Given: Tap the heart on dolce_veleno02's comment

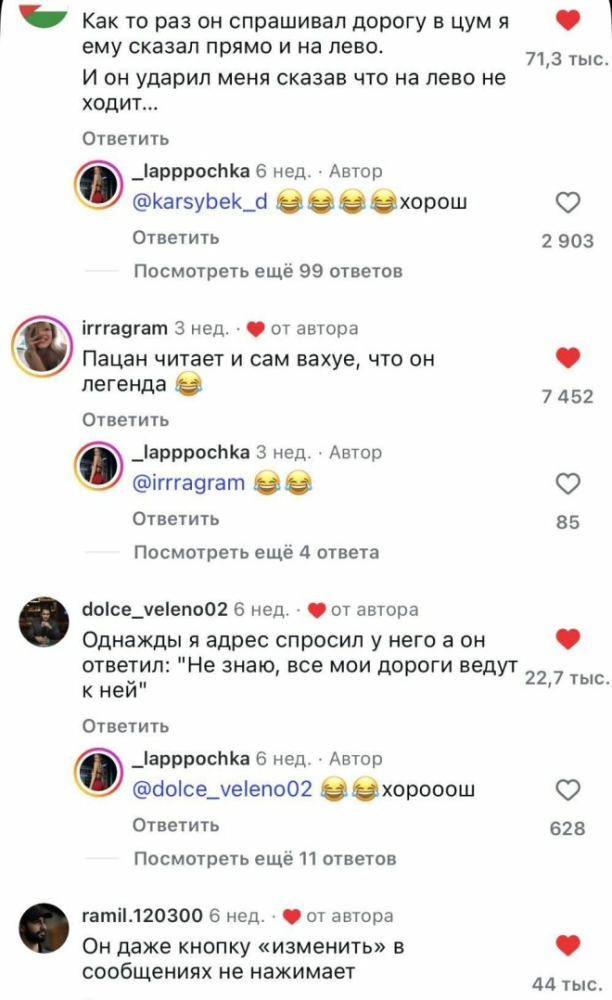Looking at the screenshot, I should click(567, 639).
